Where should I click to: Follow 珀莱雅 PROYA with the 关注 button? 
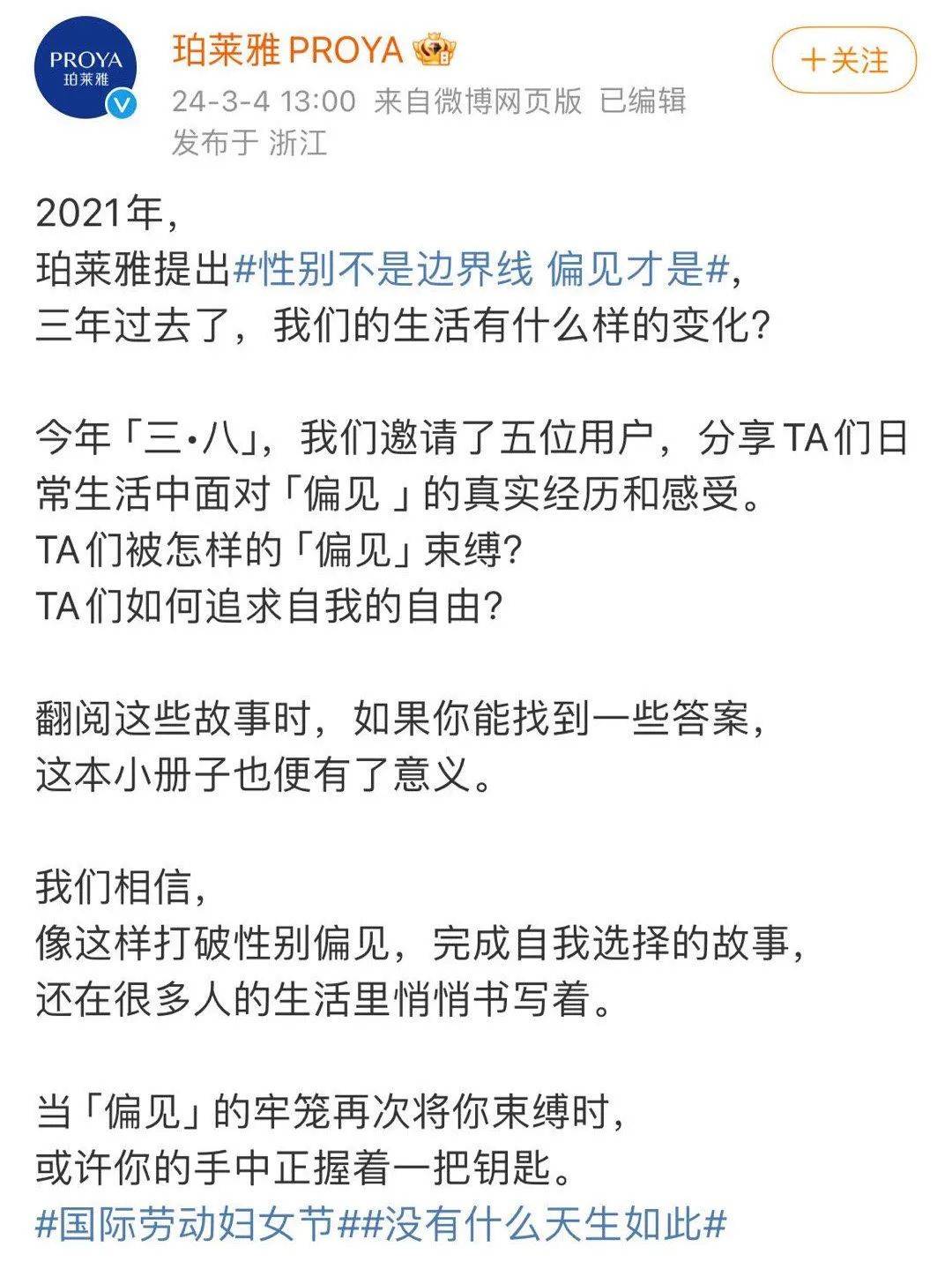(x=844, y=61)
